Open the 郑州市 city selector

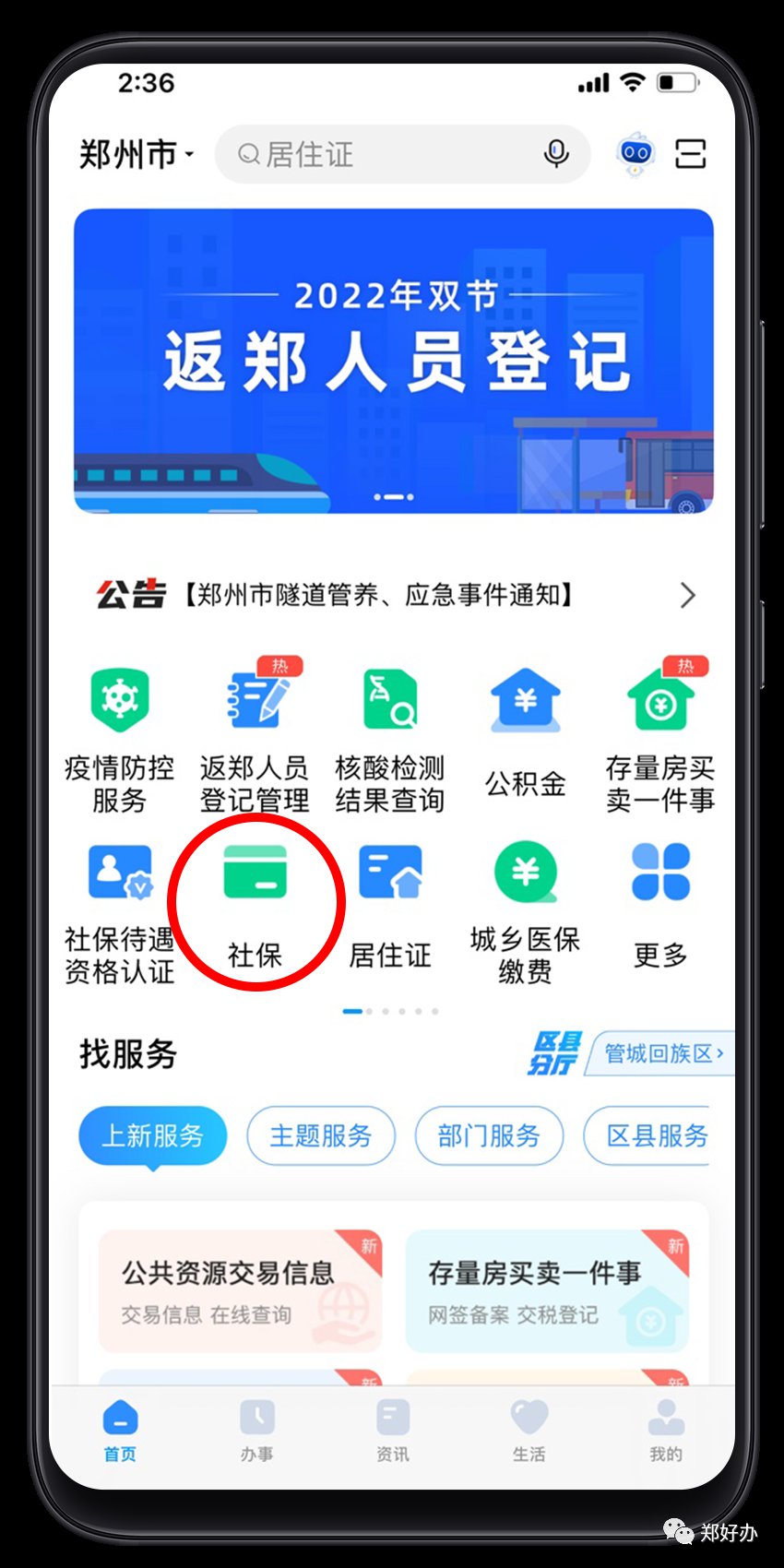tap(137, 154)
